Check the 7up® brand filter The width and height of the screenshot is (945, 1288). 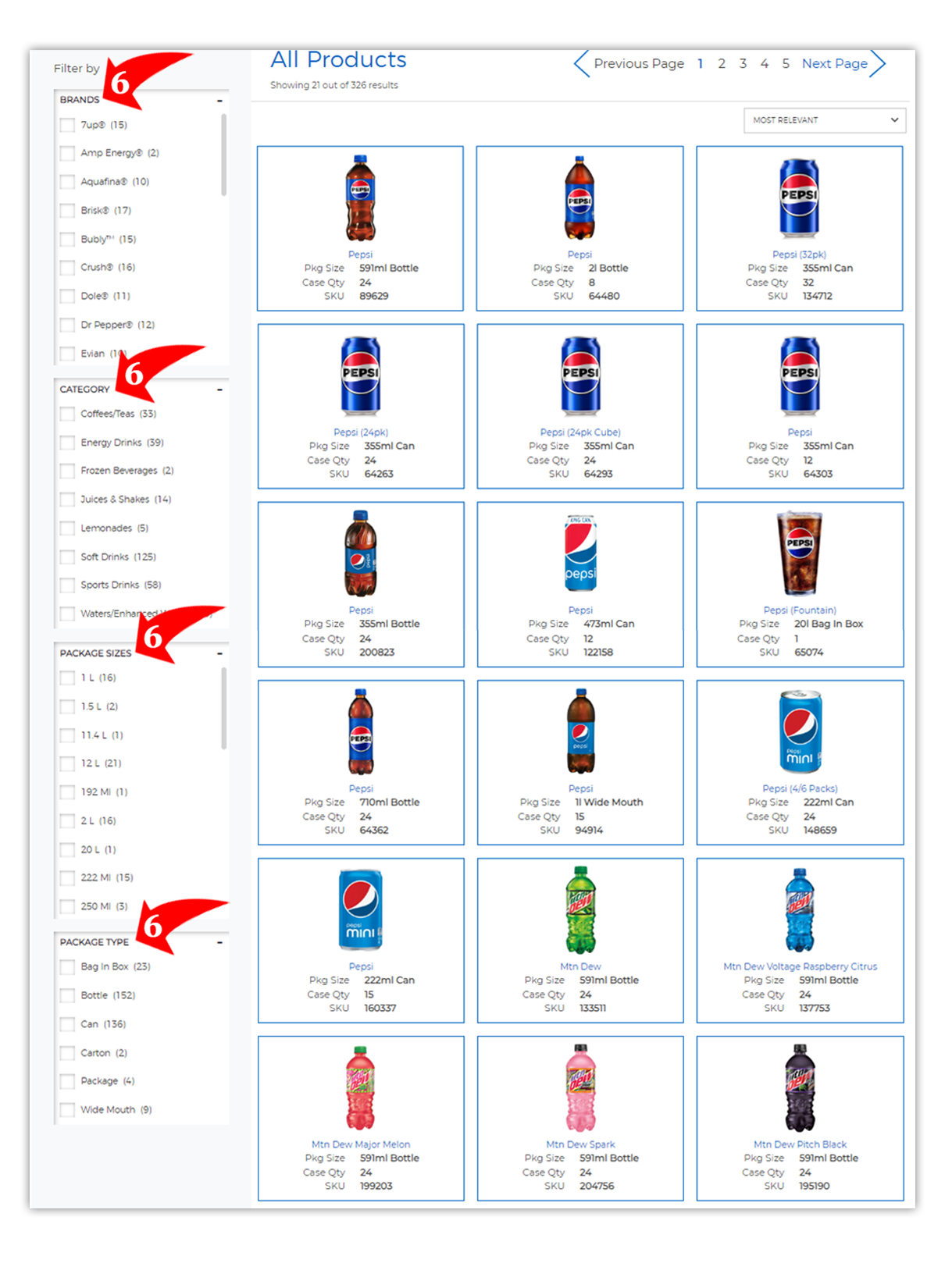(x=68, y=125)
